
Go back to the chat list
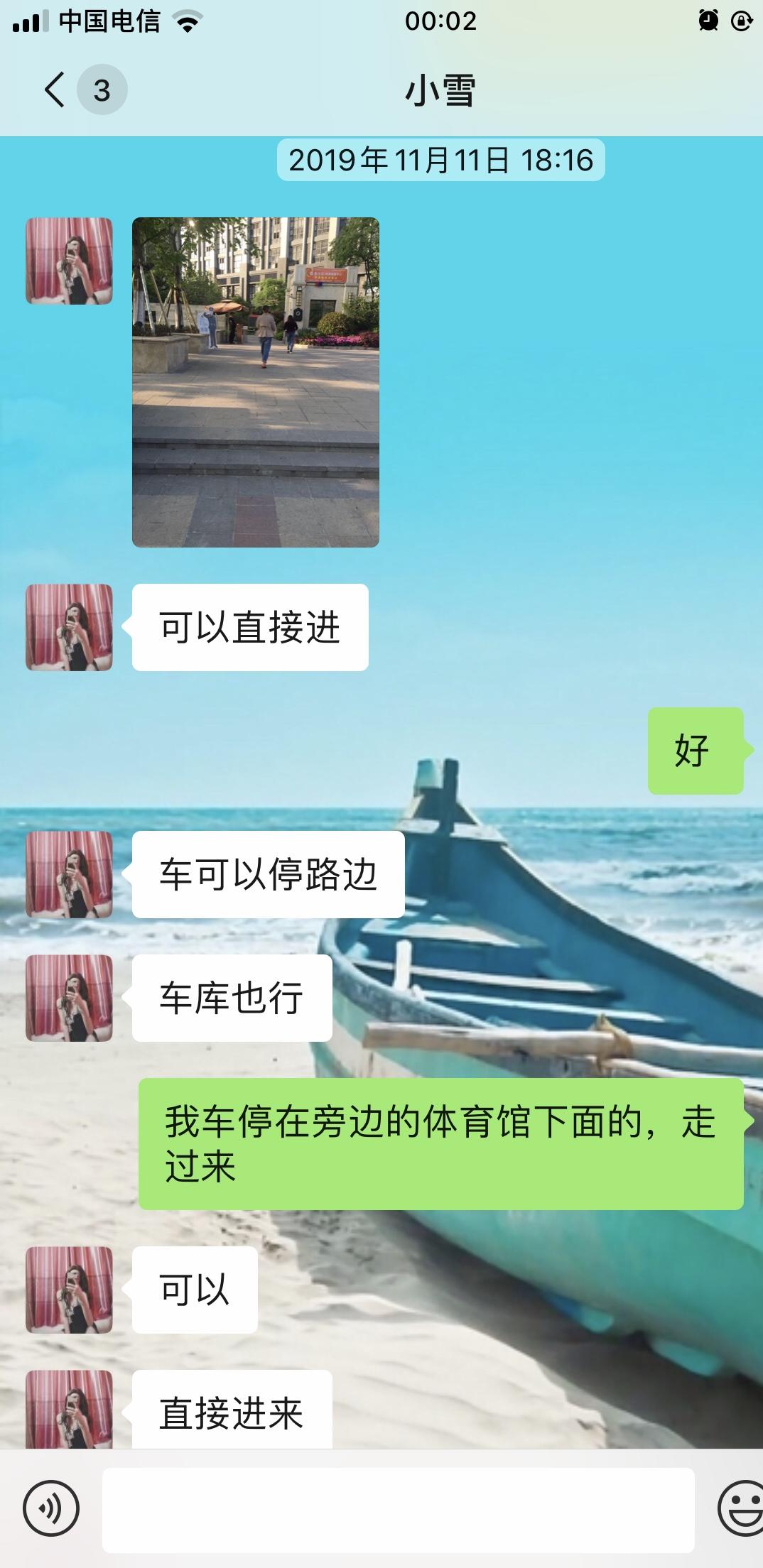[x=55, y=90]
